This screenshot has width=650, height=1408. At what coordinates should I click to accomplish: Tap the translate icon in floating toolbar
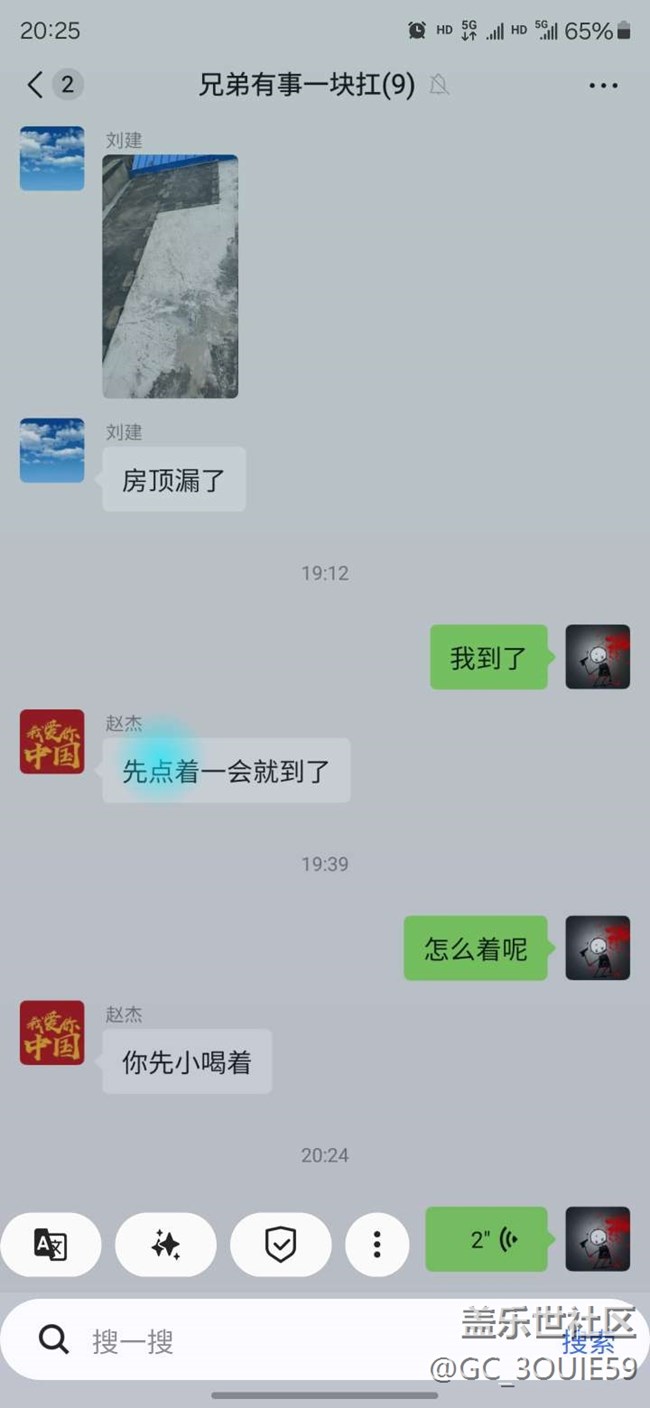[51, 1244]
